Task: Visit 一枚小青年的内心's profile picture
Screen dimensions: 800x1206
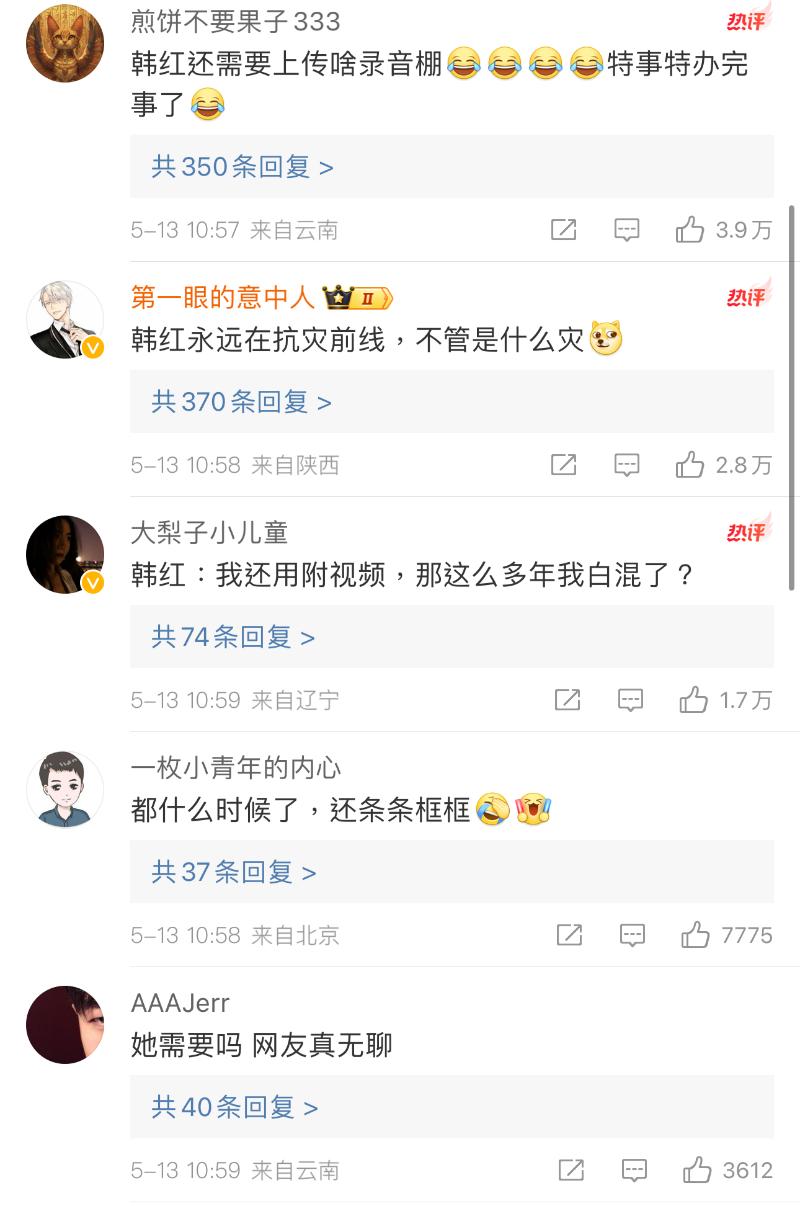Action: coord(65,789)
